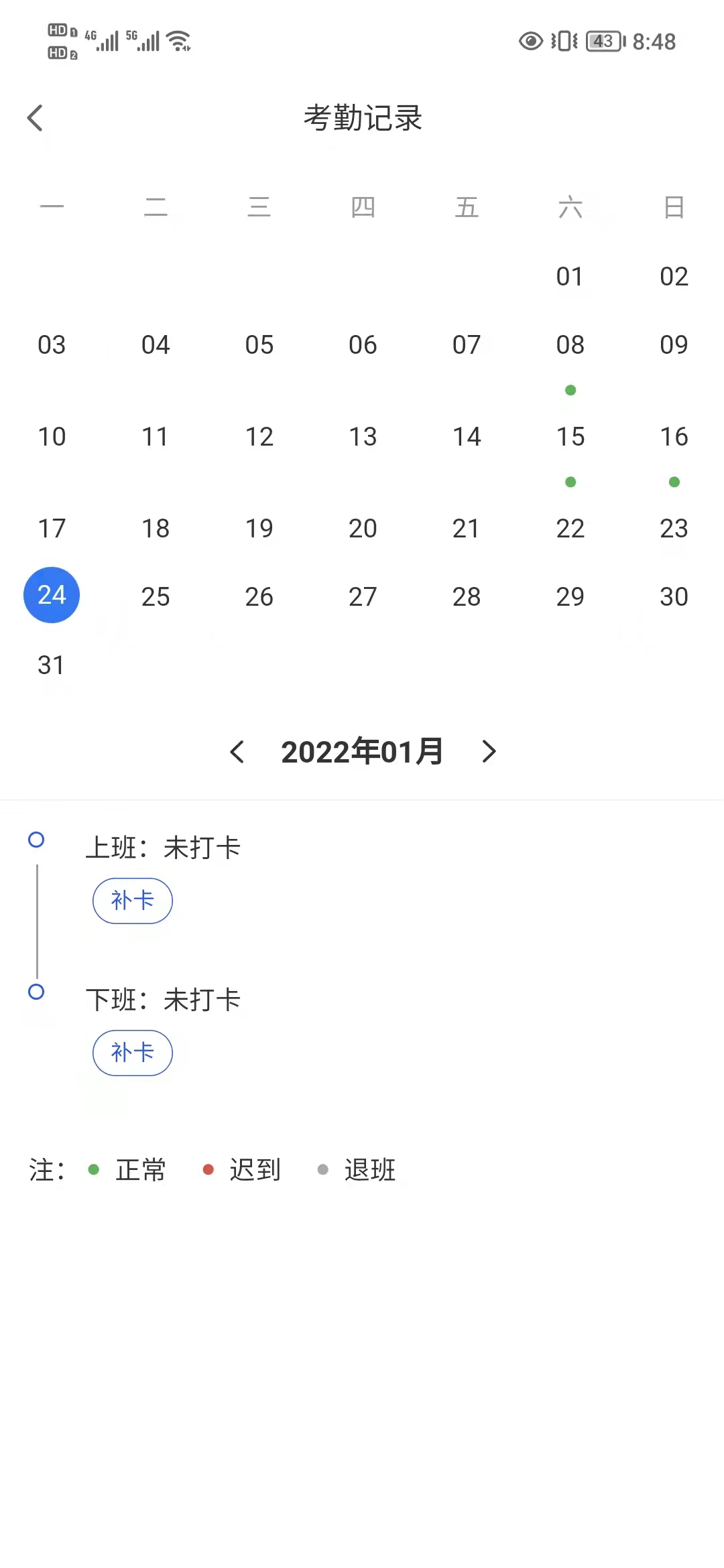Screen dimensions: 724x1568
Task: Select date 08 on the calendar
Action: (570, 345)
